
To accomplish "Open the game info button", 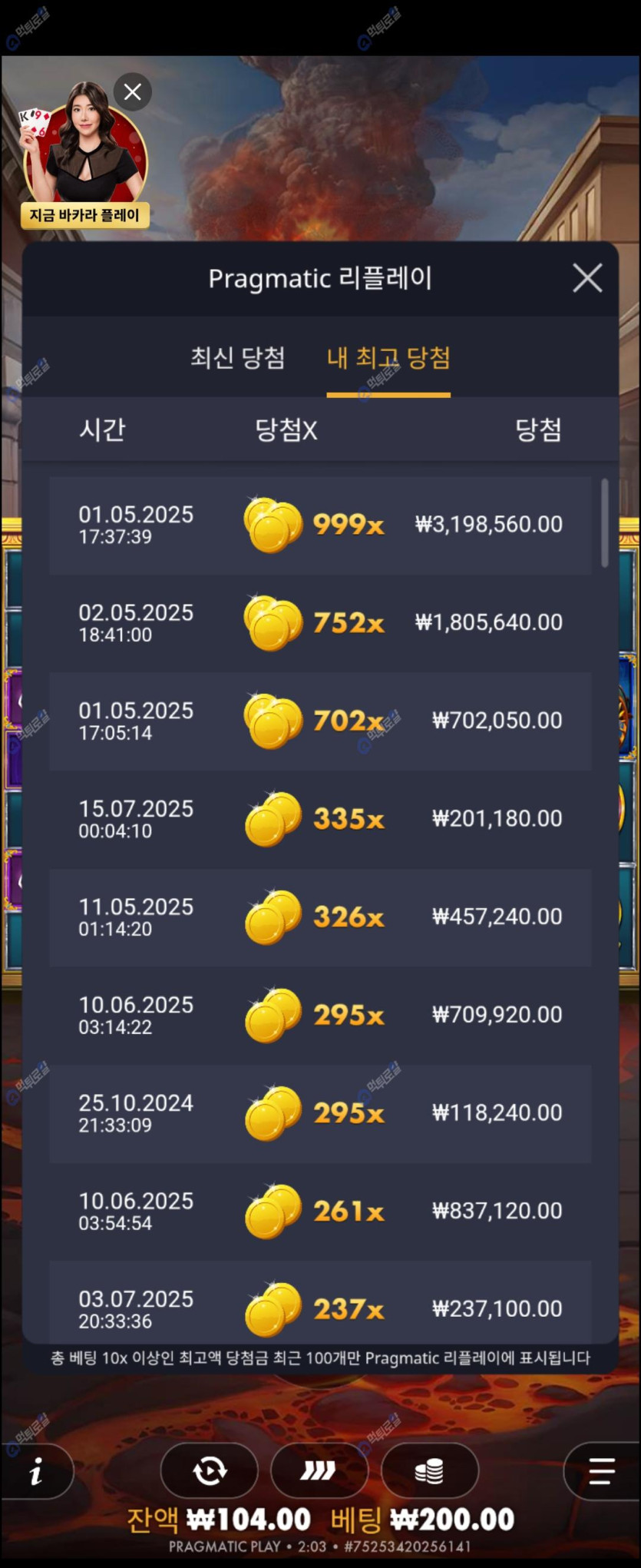I will coord(36,1472).
